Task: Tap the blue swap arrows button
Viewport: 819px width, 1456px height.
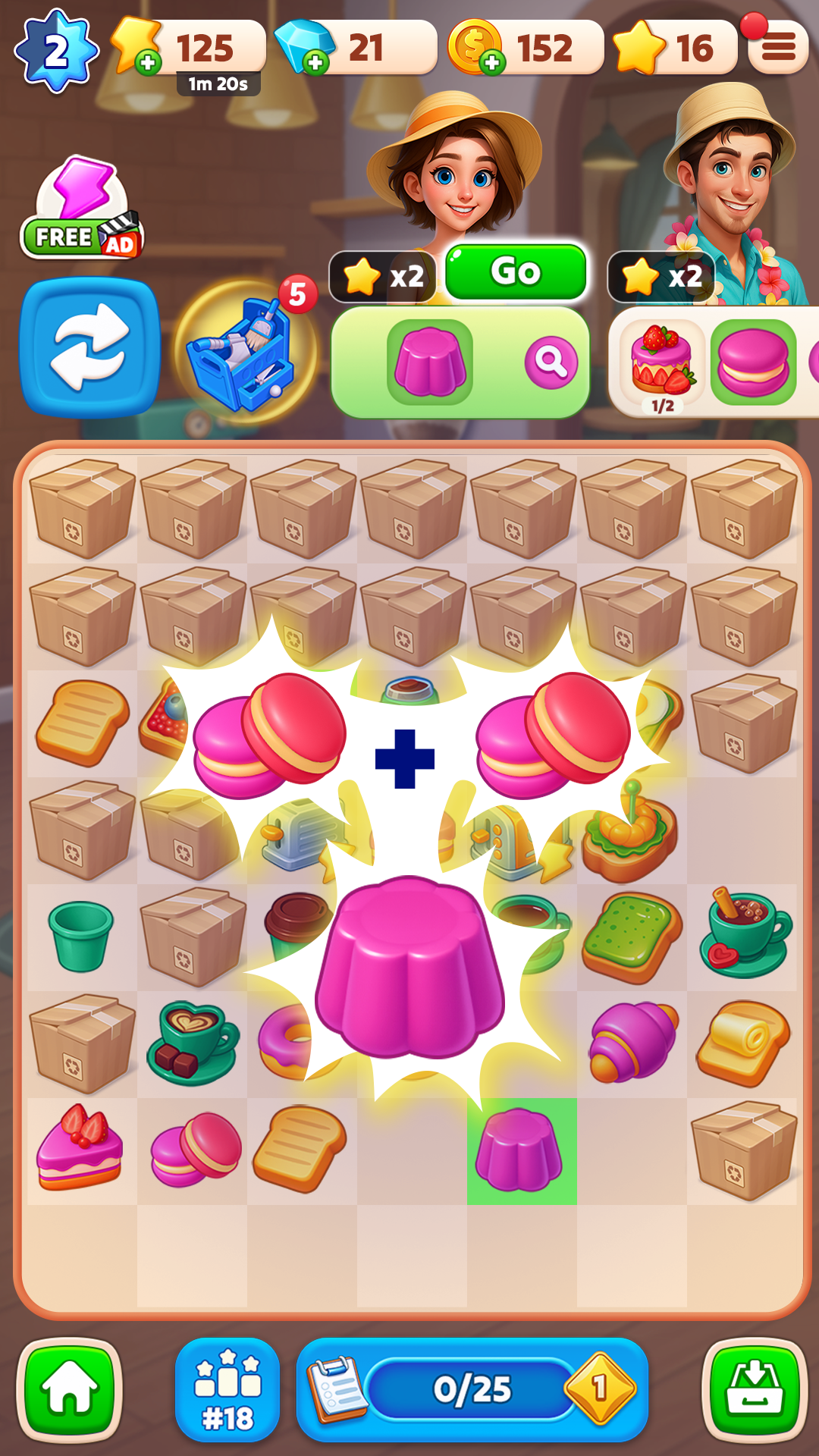Action: [89, 348]
